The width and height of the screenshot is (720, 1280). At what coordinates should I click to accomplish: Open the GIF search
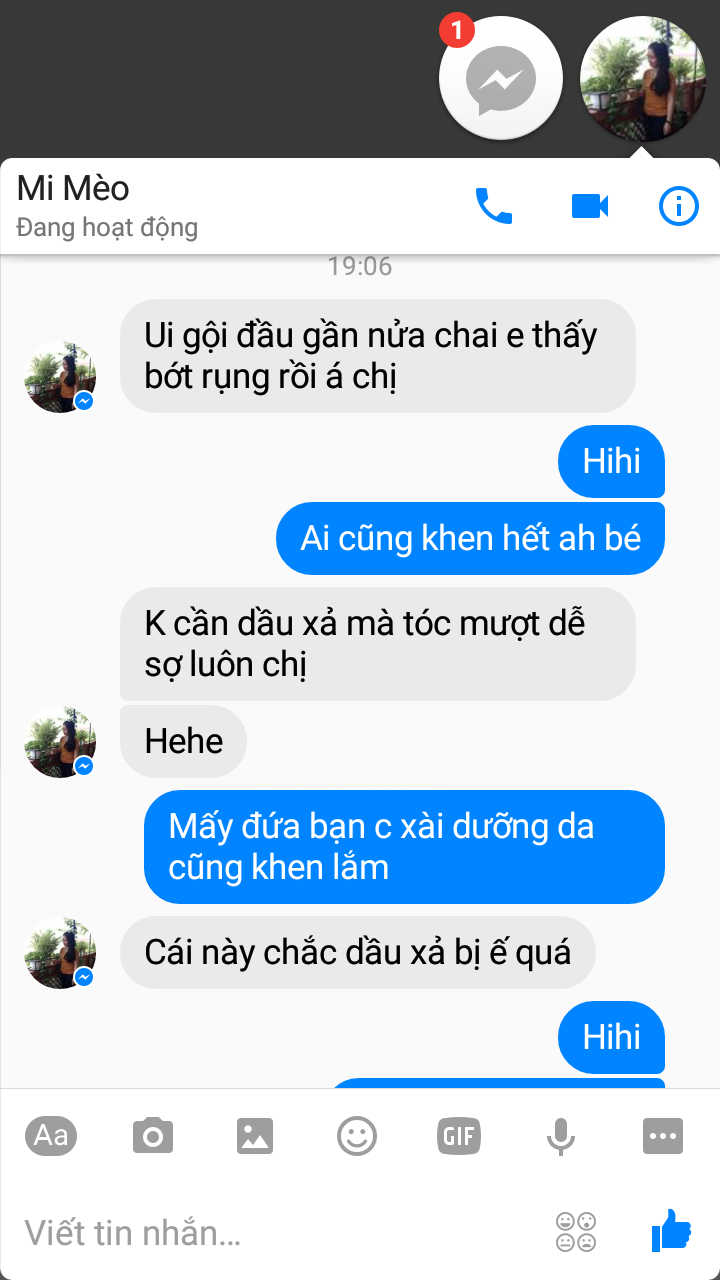point(459,1136)
